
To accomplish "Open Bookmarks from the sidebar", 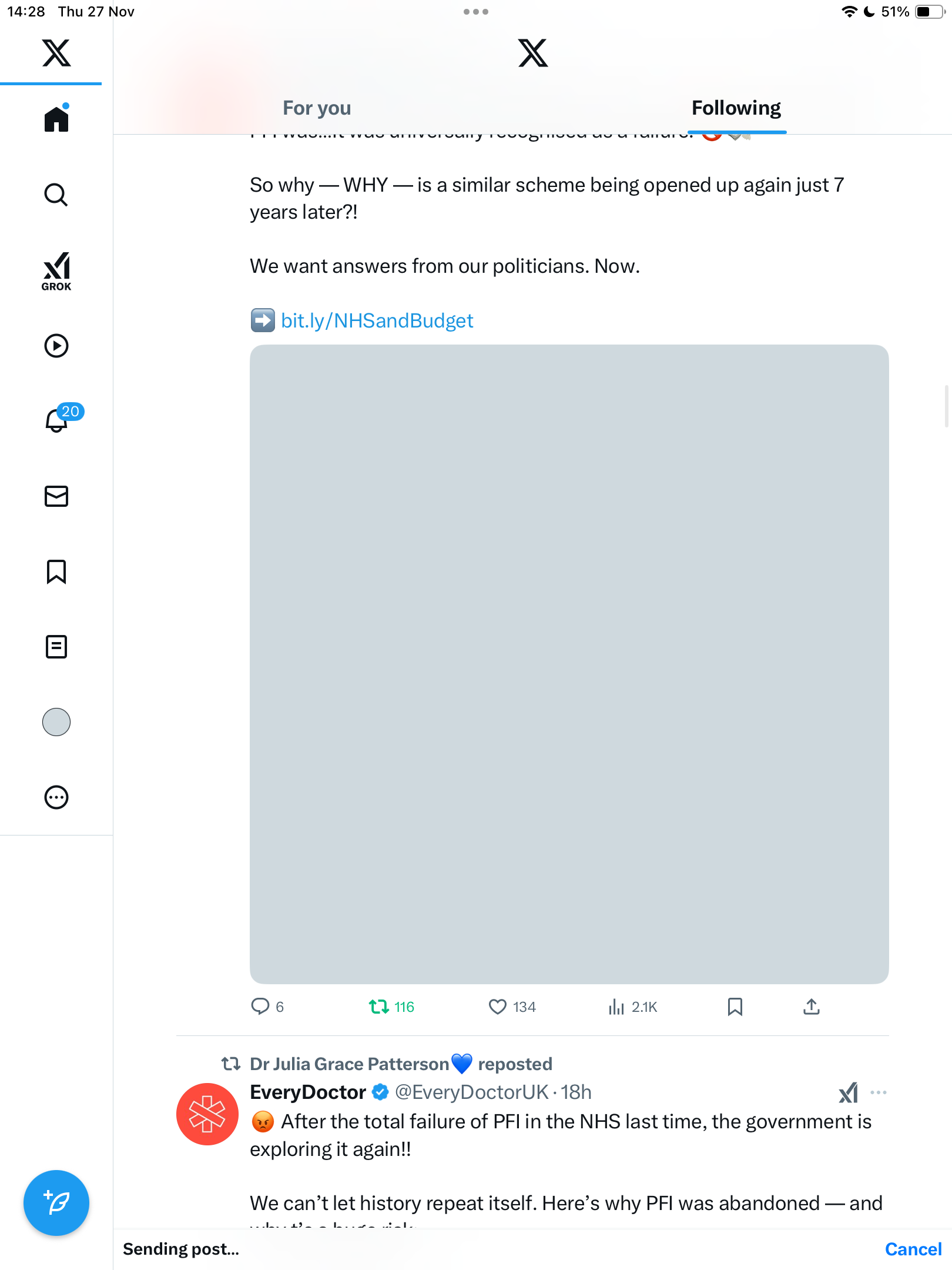I will (x=56, y=571).
